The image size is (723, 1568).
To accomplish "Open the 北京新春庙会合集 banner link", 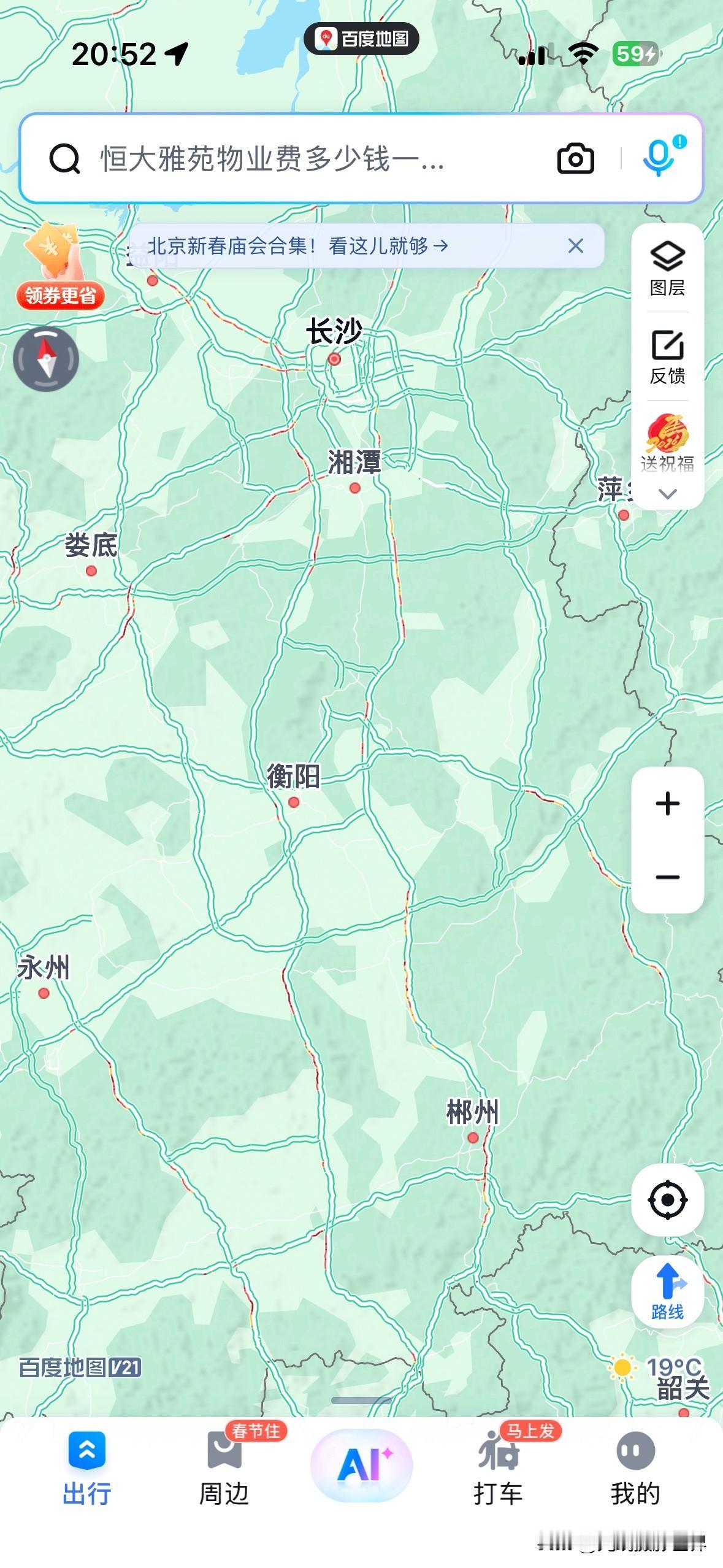I will coord(298,246).
